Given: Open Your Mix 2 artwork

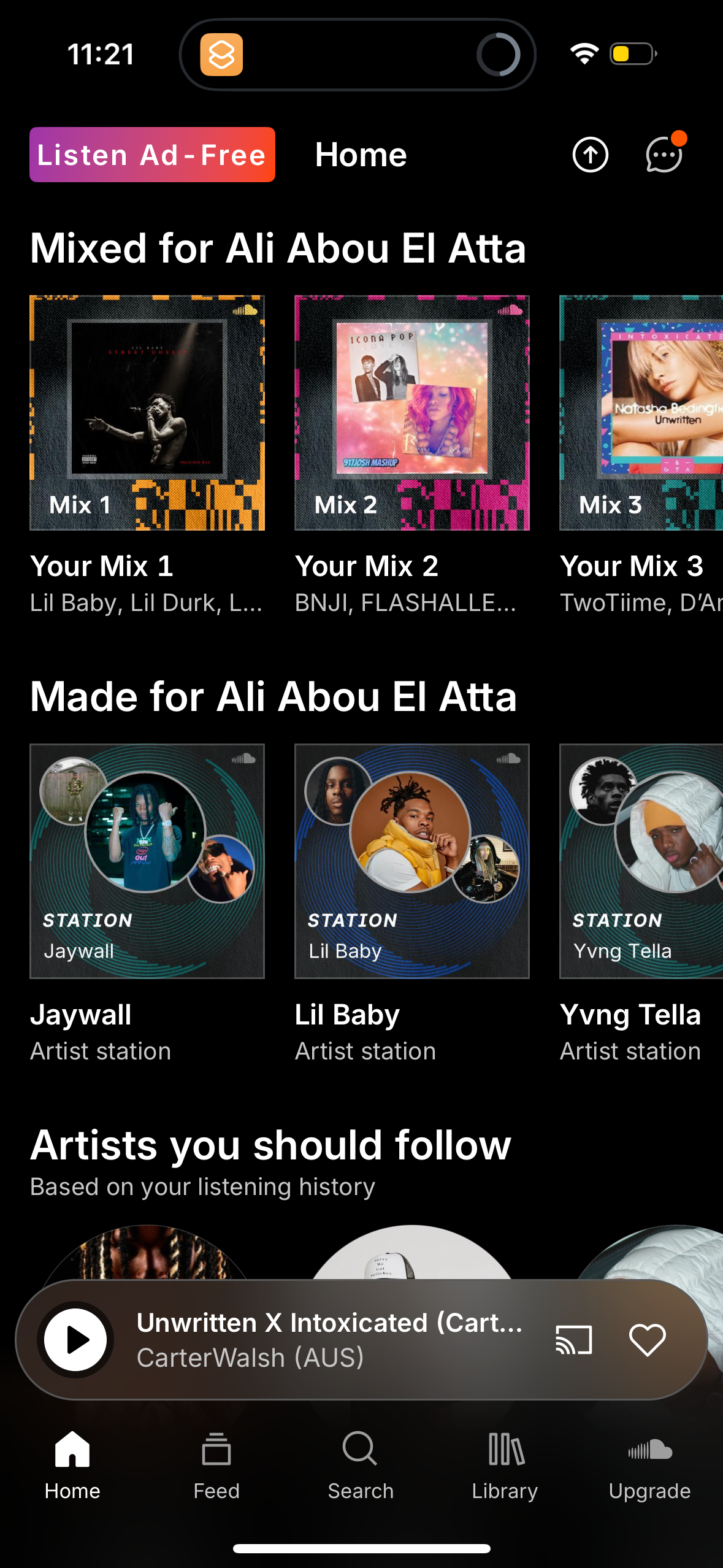Looking at the screenshot, I should coord(411,412).
